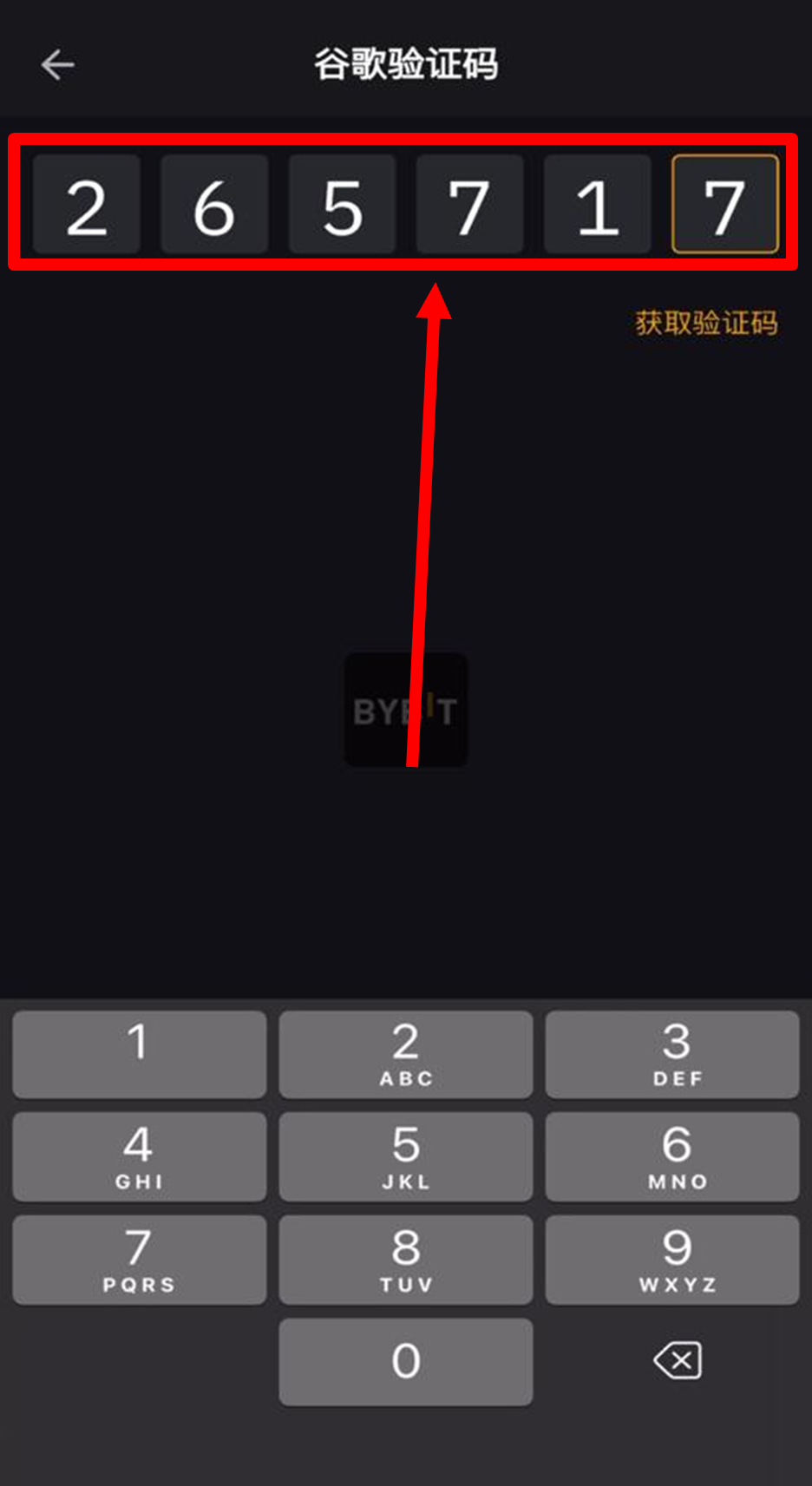Image resolution: width=812 pixels, height=1486 pixels.
Task: Hit keypad key 4 GHI
Action: tap(139, 1156)
